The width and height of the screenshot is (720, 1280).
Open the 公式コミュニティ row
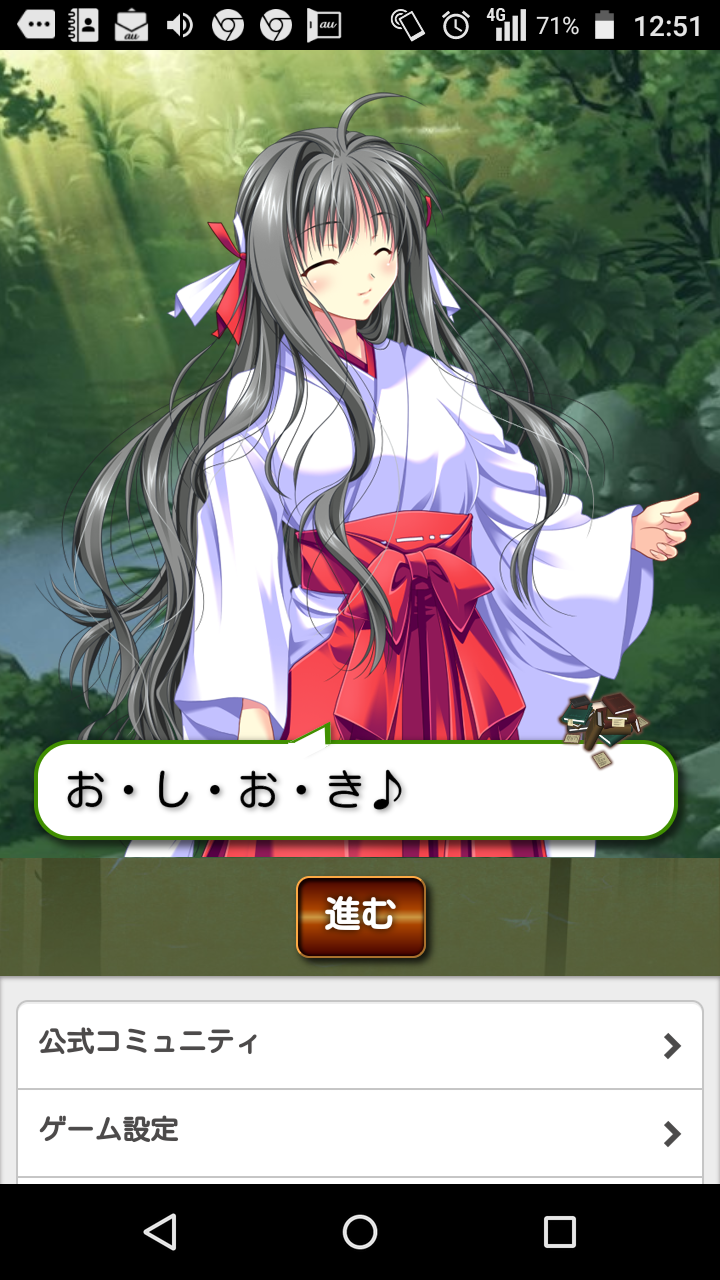(x=360, y=1045)
